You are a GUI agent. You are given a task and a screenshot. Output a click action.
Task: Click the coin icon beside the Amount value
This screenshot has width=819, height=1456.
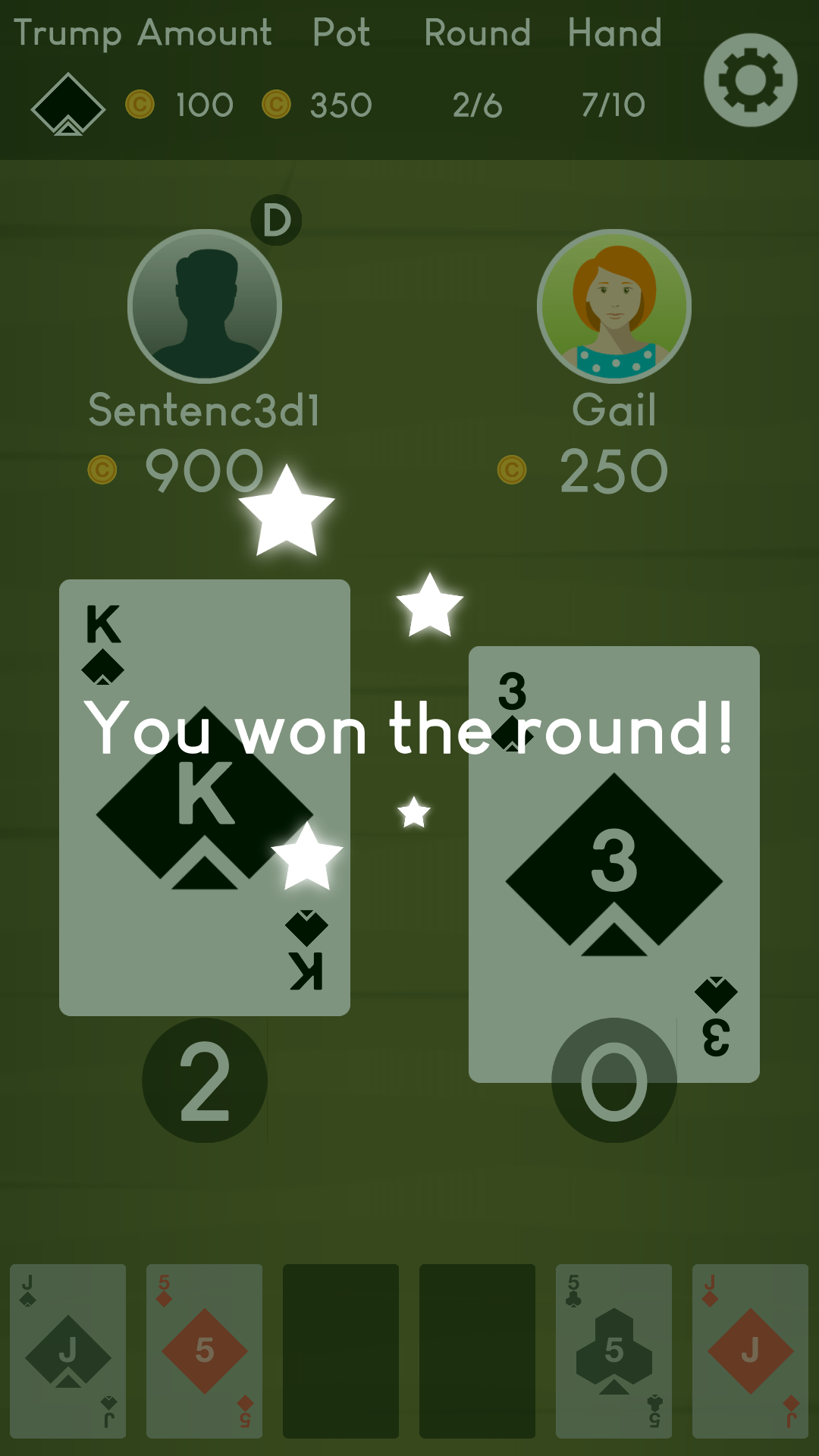[x=141, y=104]
